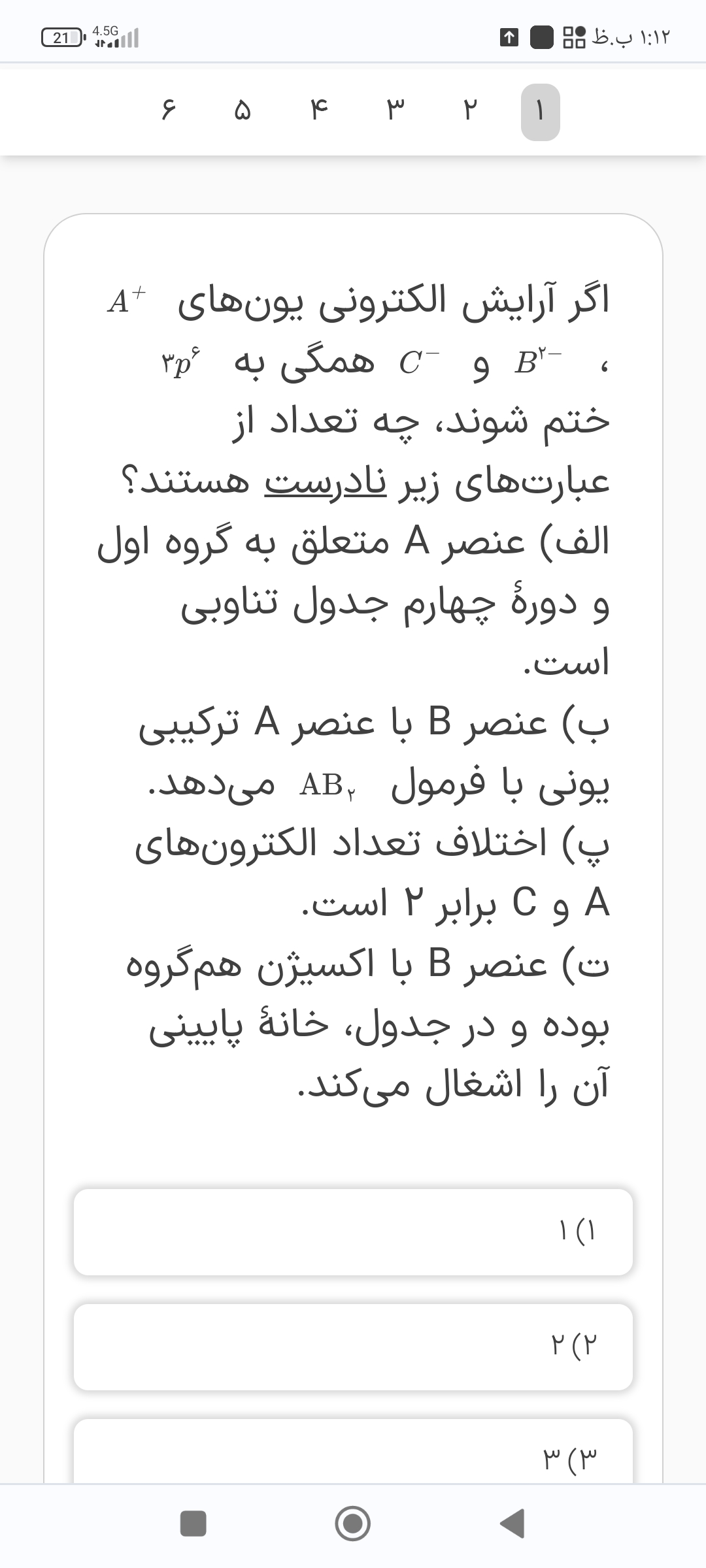Go to question number ۵
706x1568 pixels.
[243, 112]
